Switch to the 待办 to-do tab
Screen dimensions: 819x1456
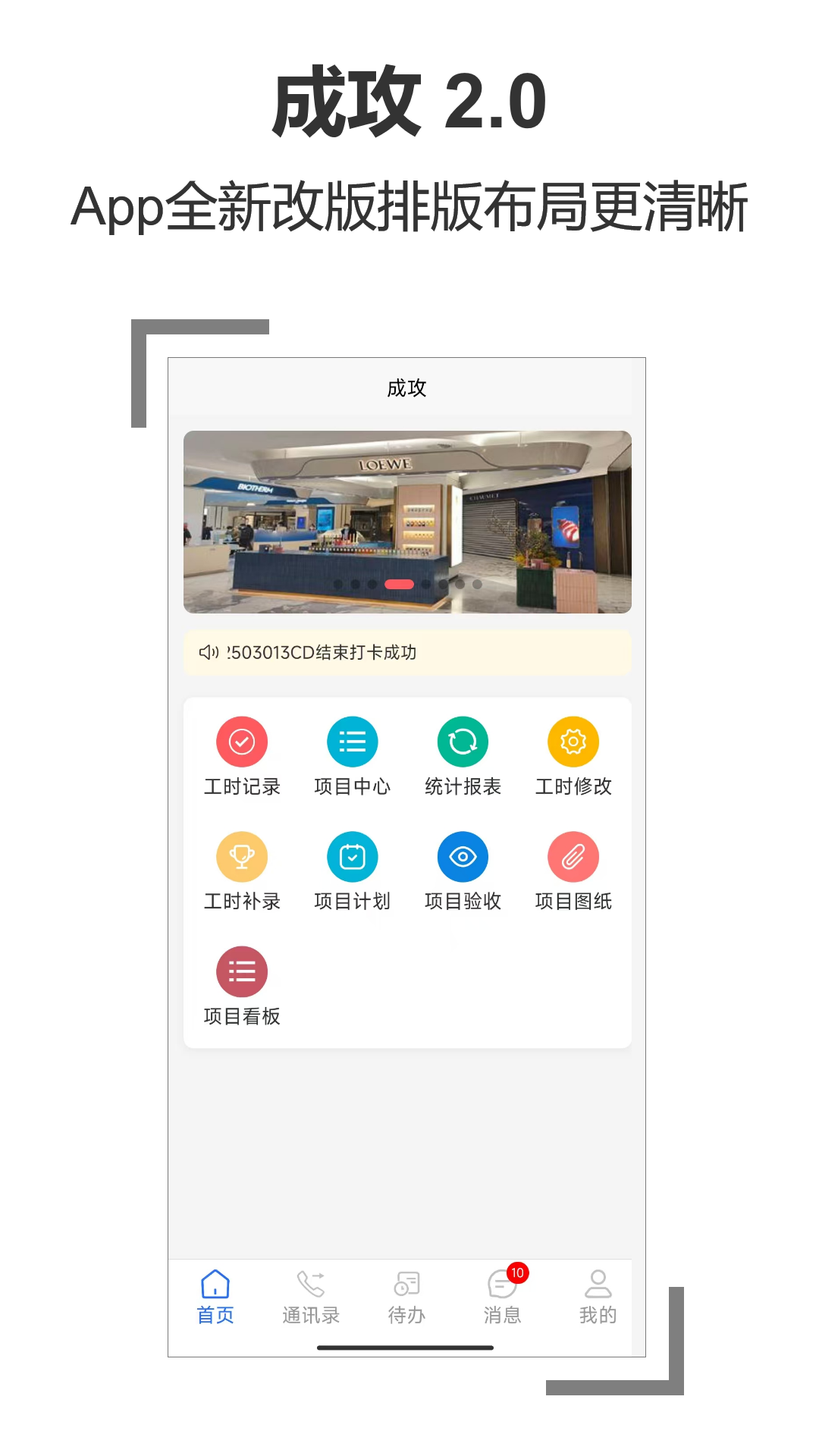(406, 1297)
